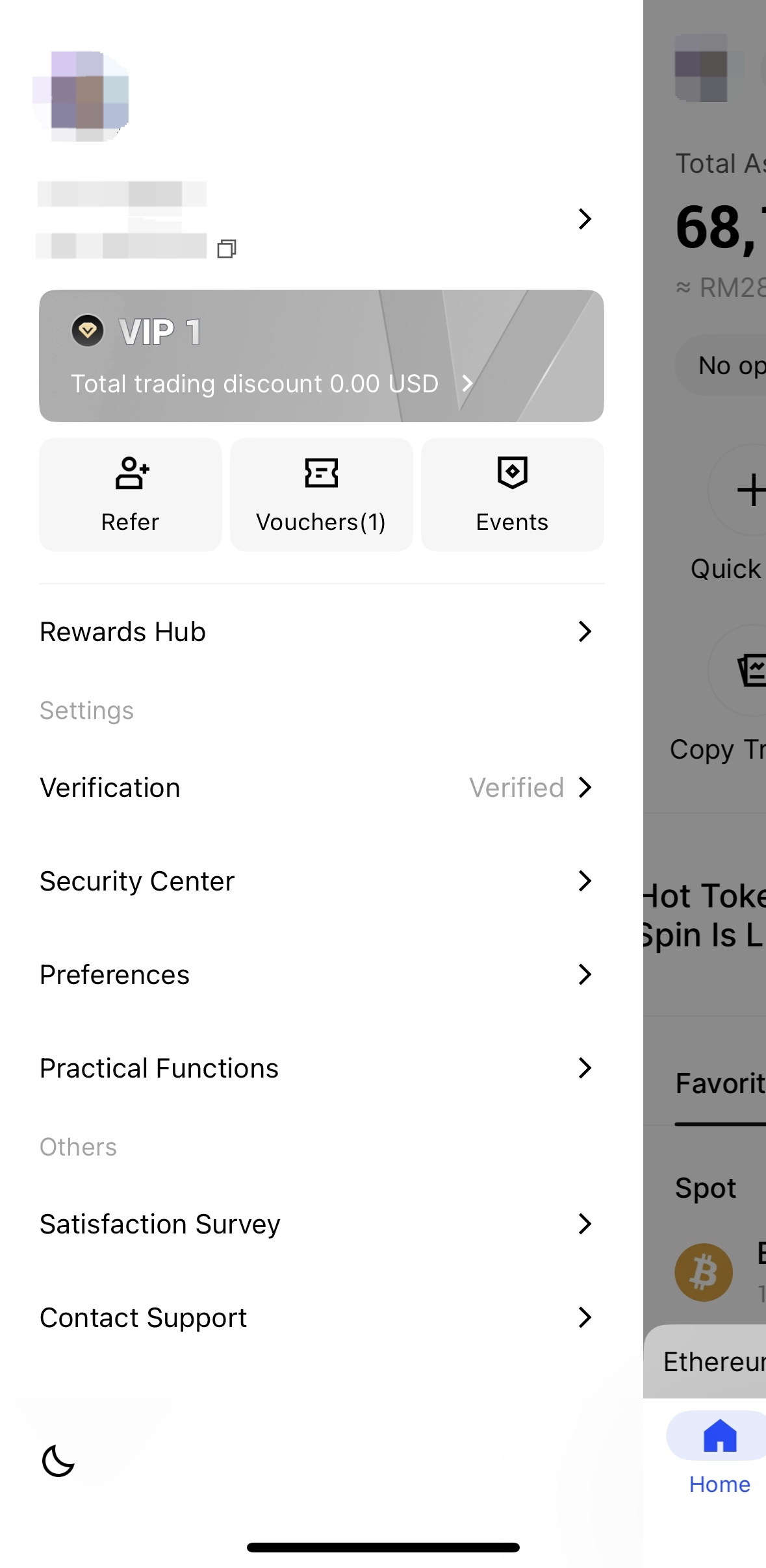This screenshot has height=1568, width=766.
Task: Open Events
Action: [512, 494]
